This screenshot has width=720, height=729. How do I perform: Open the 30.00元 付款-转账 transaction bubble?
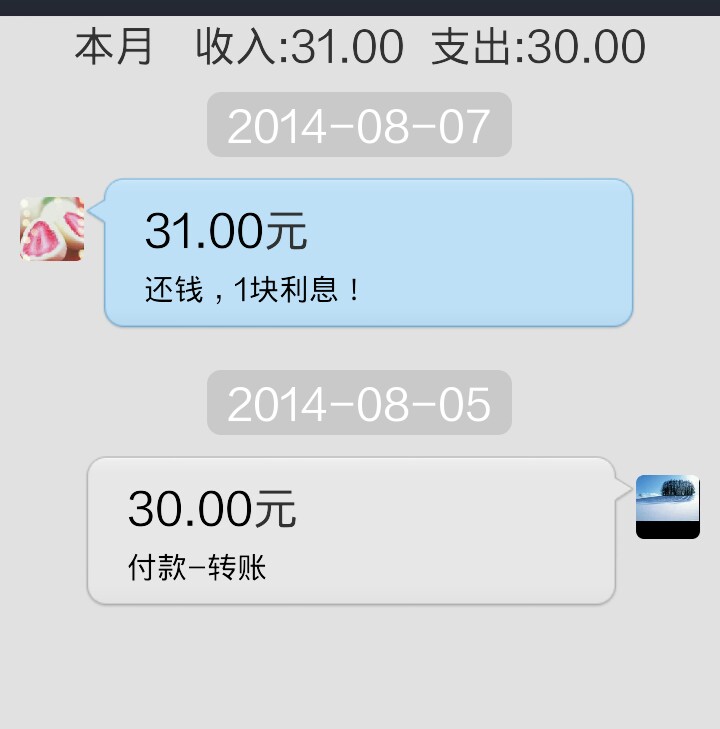coord(351,531)
